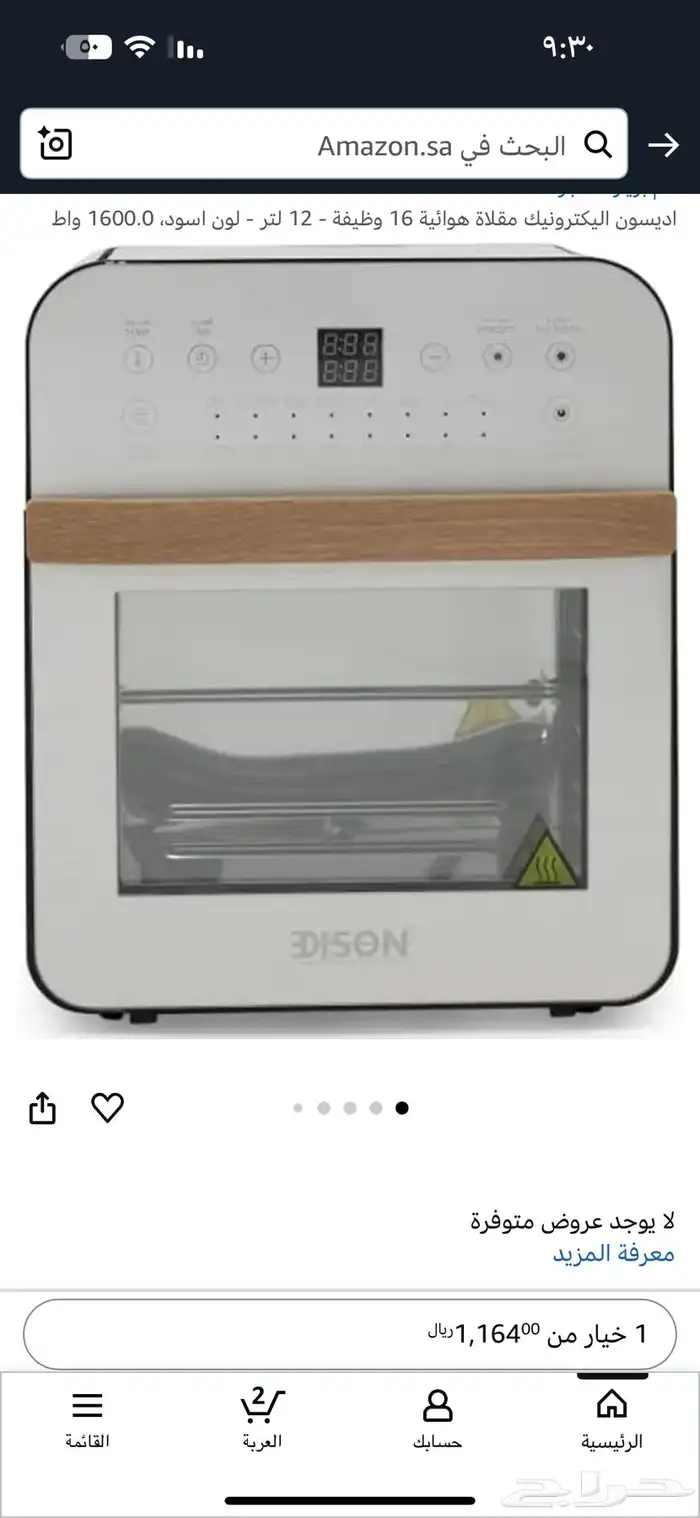Open معرفة المزيد link
The image size is (700, 1518).
(x=614, y=1254)
